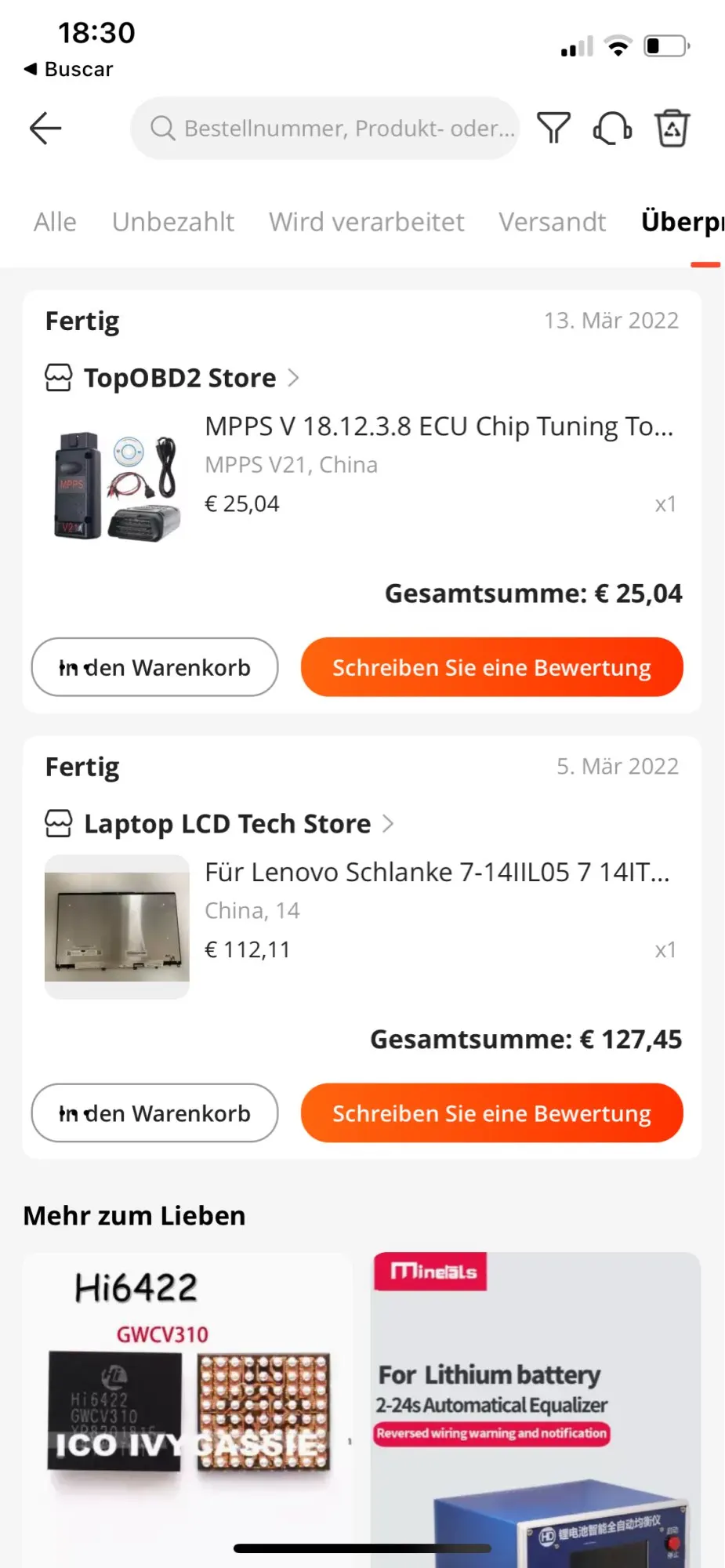Add the MPPS tool to Warenkorb
This screenshot has height=1568, width=725.
(x=154, y=667)
